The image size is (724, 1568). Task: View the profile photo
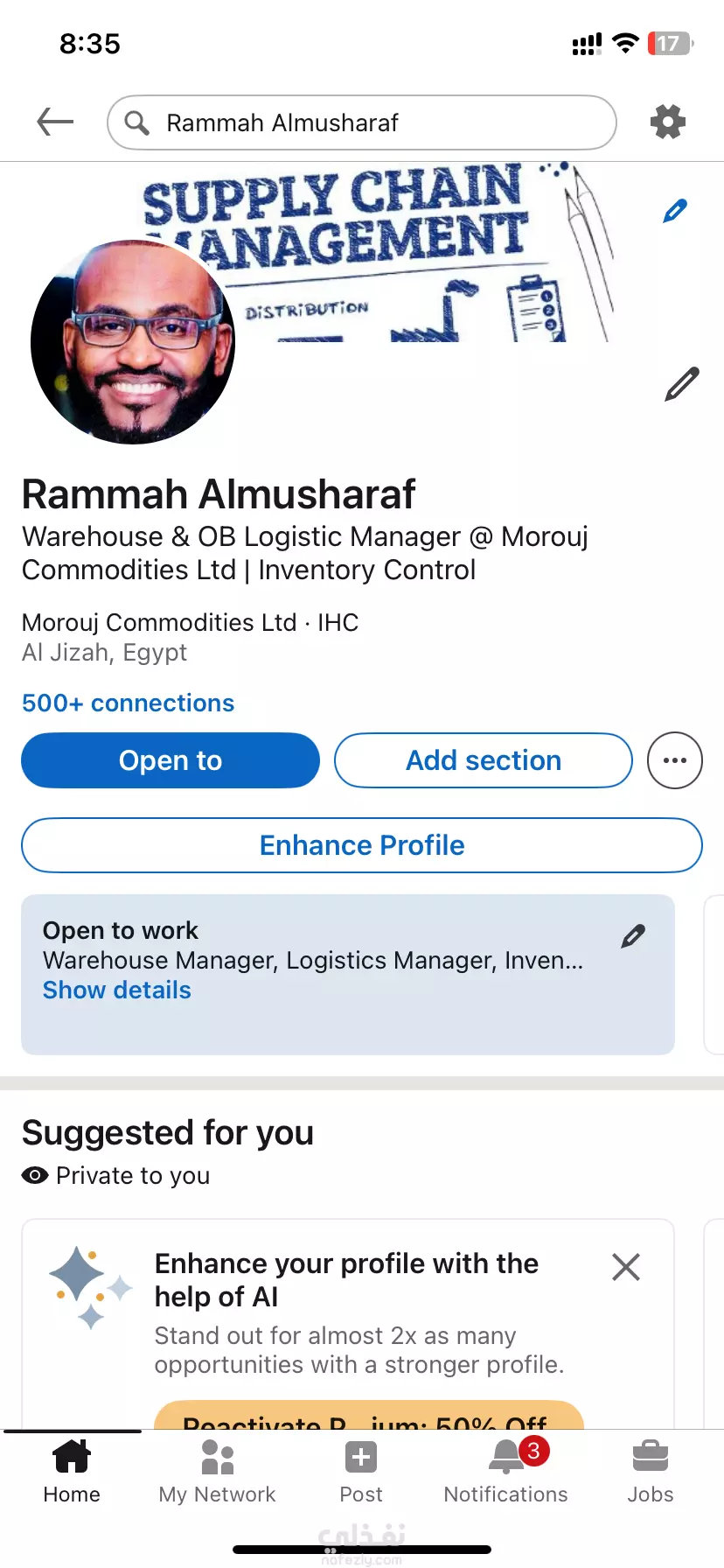coord(133,342)
